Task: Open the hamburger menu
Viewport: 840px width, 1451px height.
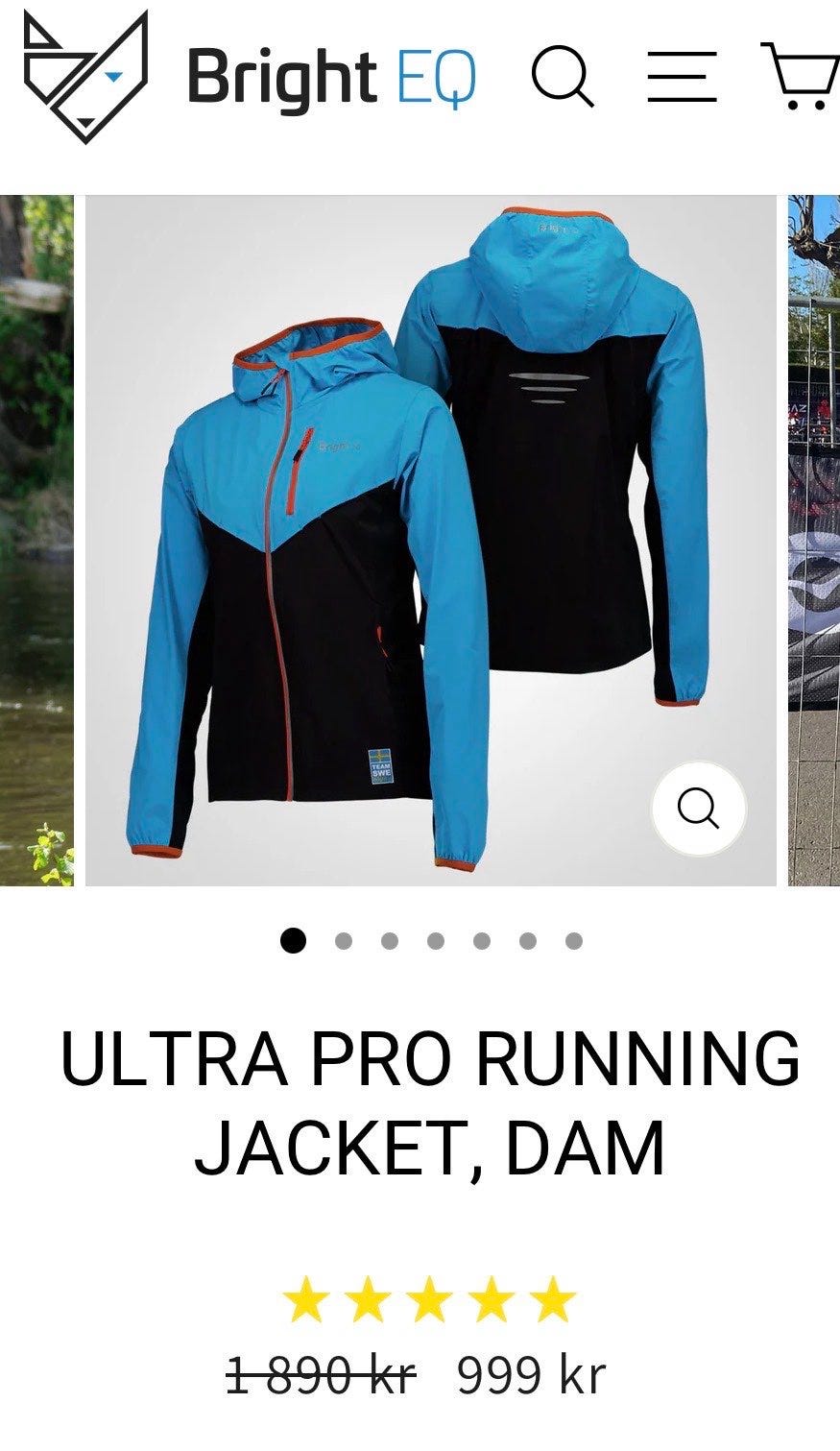Action: coord(682,76)
